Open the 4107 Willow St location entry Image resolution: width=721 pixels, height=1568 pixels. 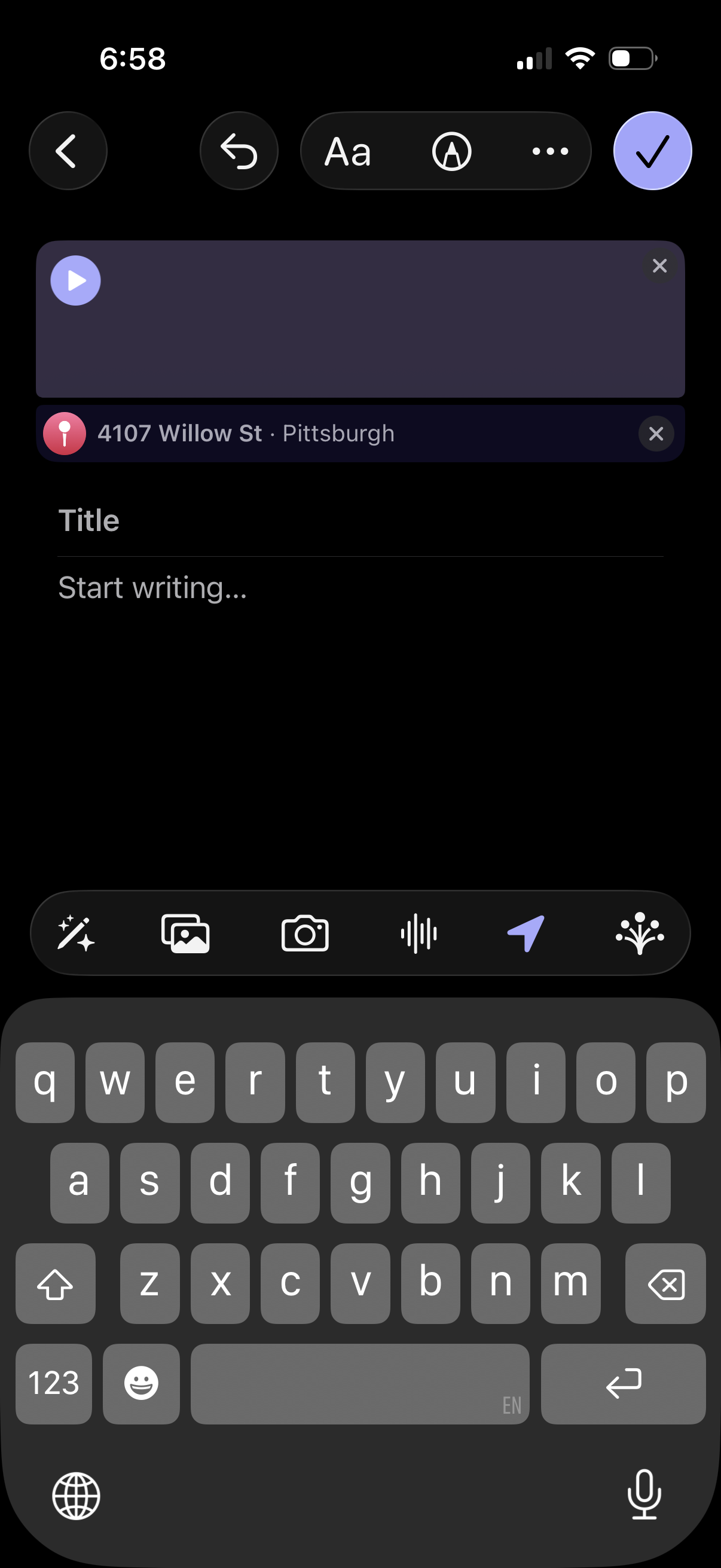point(246,434)
